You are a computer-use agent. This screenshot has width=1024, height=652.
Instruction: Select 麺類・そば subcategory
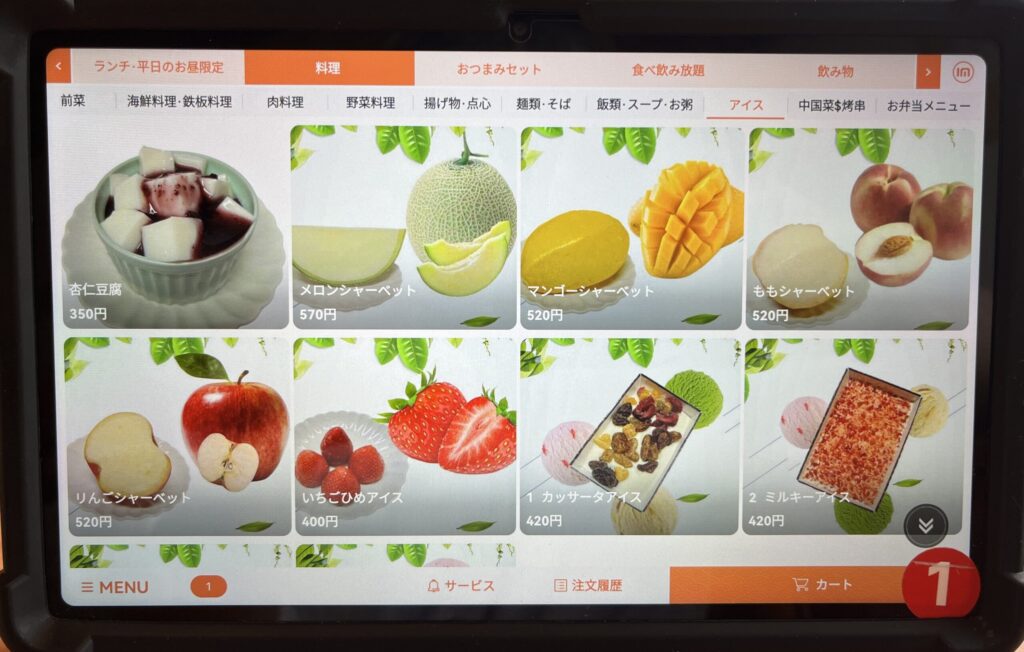tap(544, 103)
